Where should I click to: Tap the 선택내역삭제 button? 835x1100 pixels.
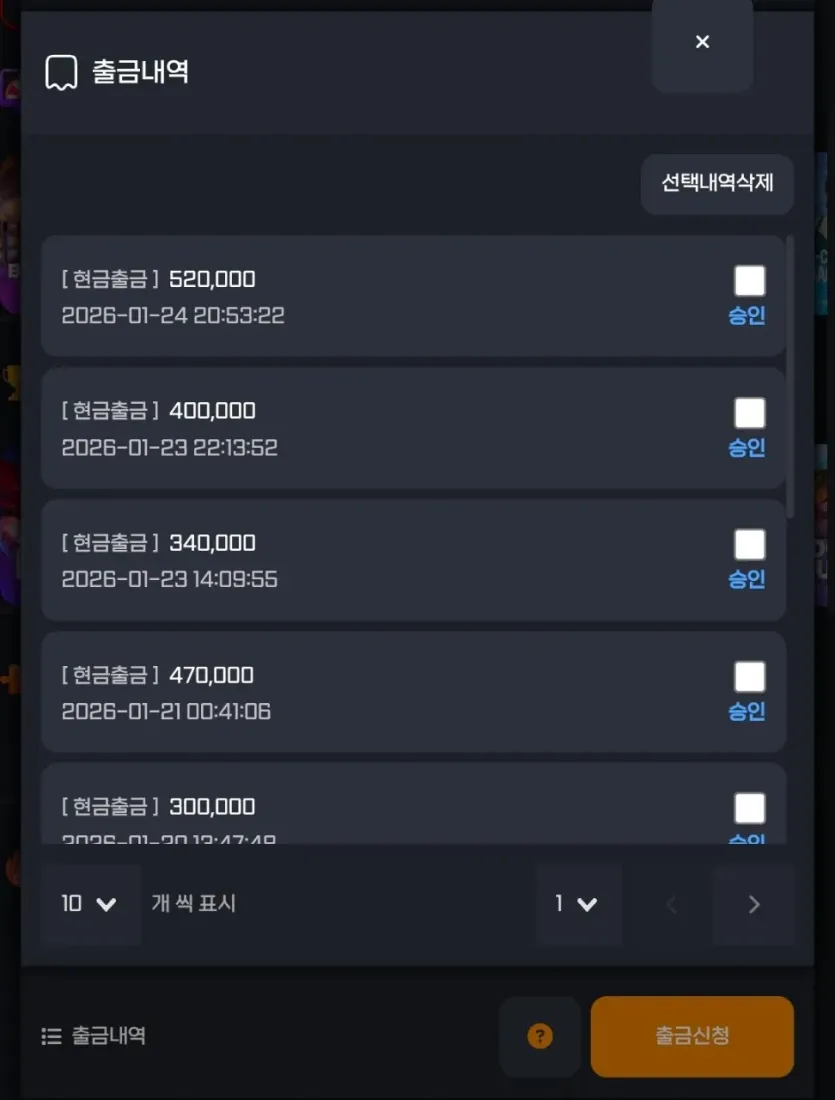coord(717,184)
